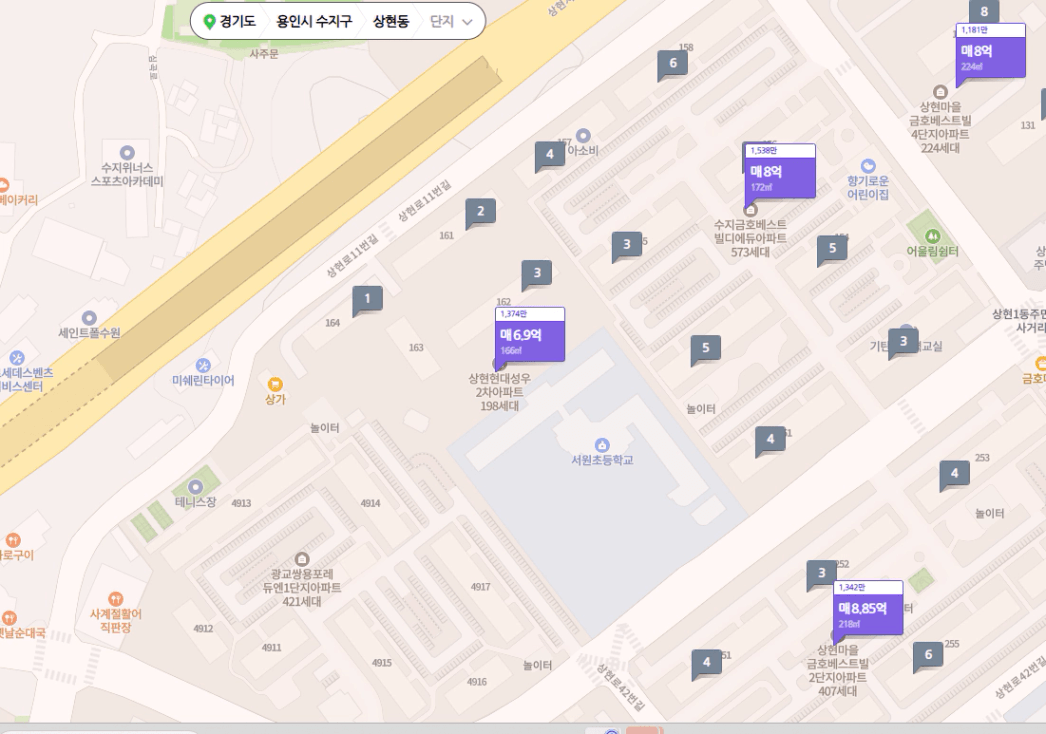Tap cluster marker 6 near 255
The height and width of the screenshot is (734, 1046).
point(927,655)
